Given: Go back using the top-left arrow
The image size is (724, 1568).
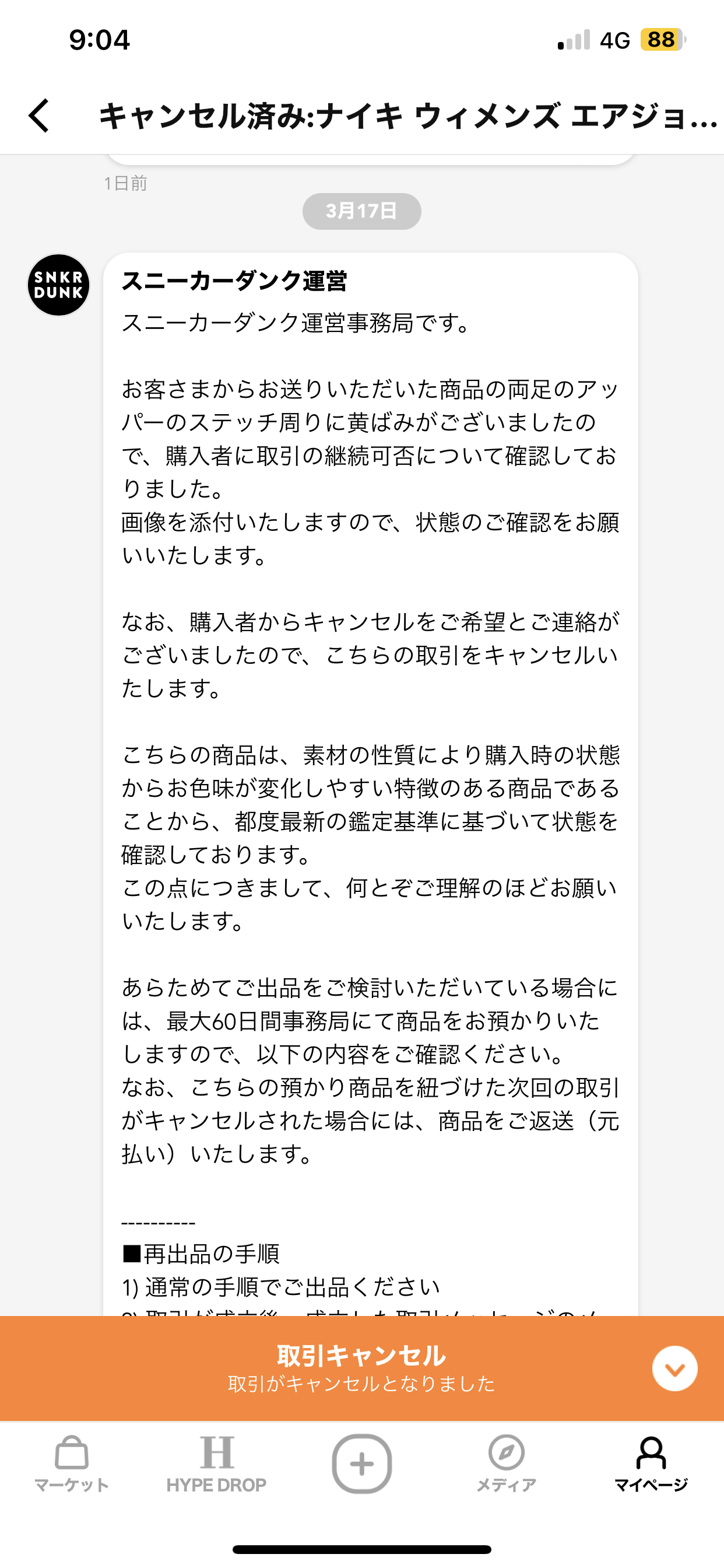Looking at the screenshot, I should (39, 116).
